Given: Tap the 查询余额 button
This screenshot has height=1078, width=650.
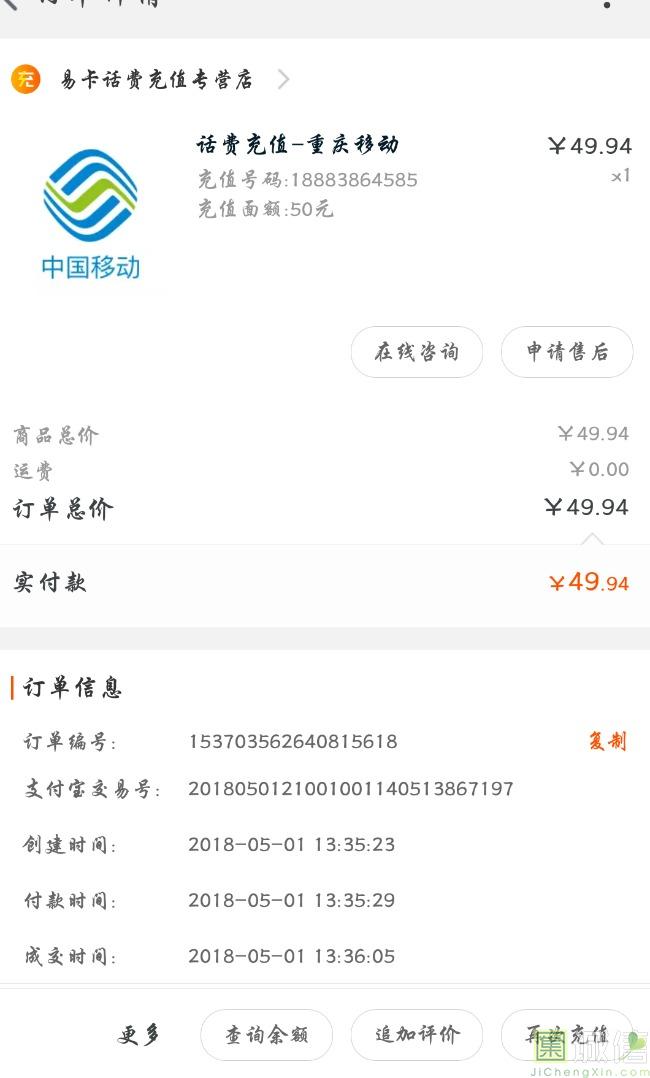Looking at the screenshot, I should [x=266, y=1035].
